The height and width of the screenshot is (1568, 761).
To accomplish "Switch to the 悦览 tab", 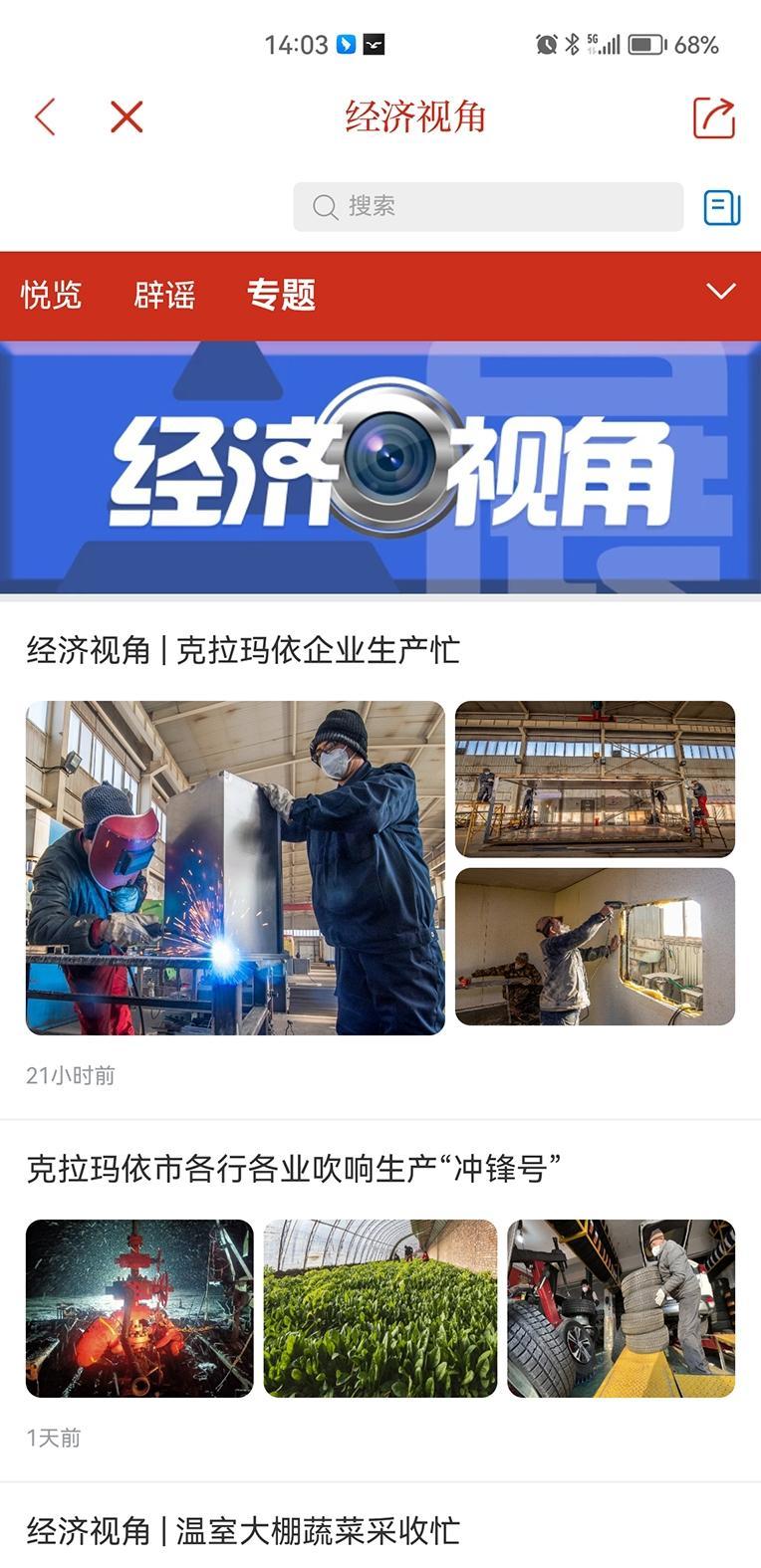I will point(51,295).
